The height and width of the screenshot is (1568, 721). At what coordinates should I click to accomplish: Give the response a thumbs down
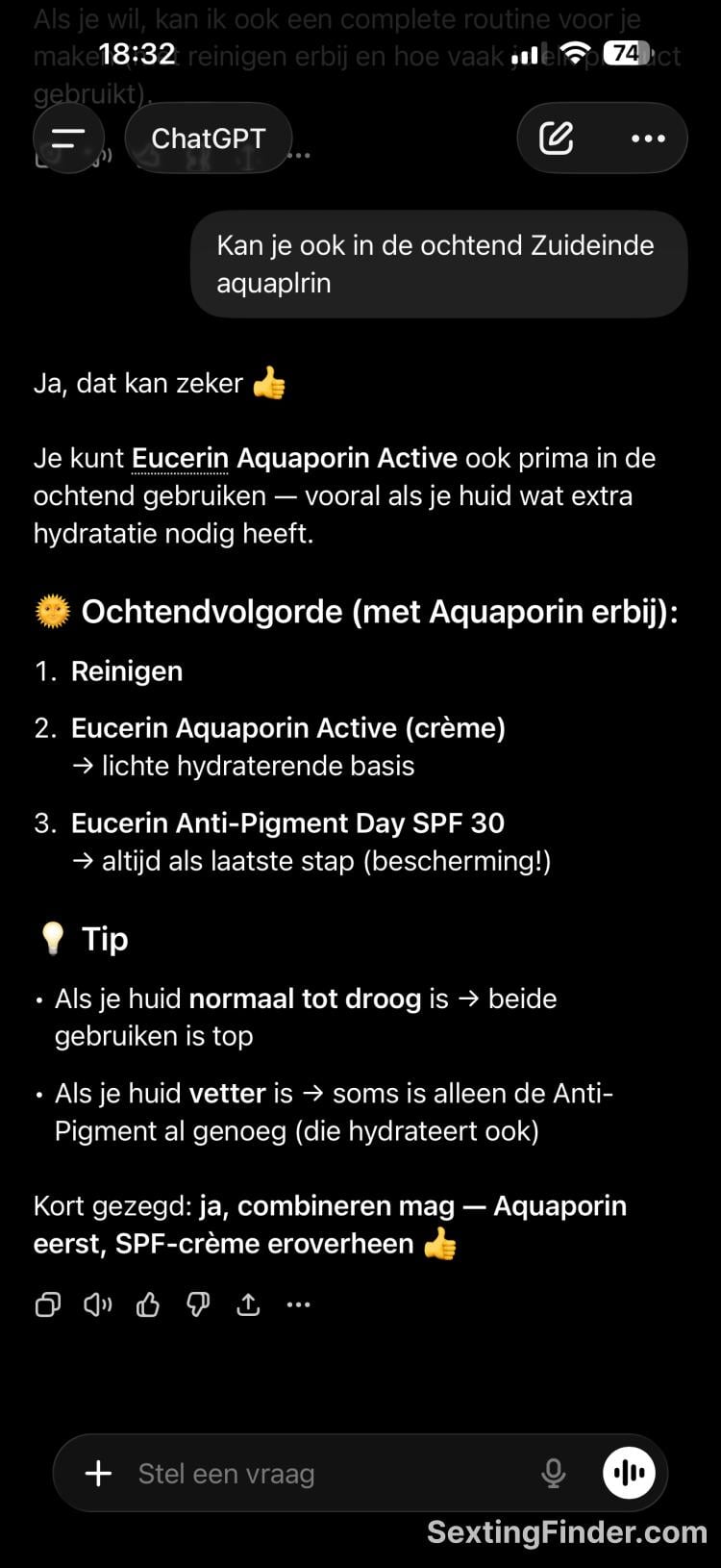198,1304
